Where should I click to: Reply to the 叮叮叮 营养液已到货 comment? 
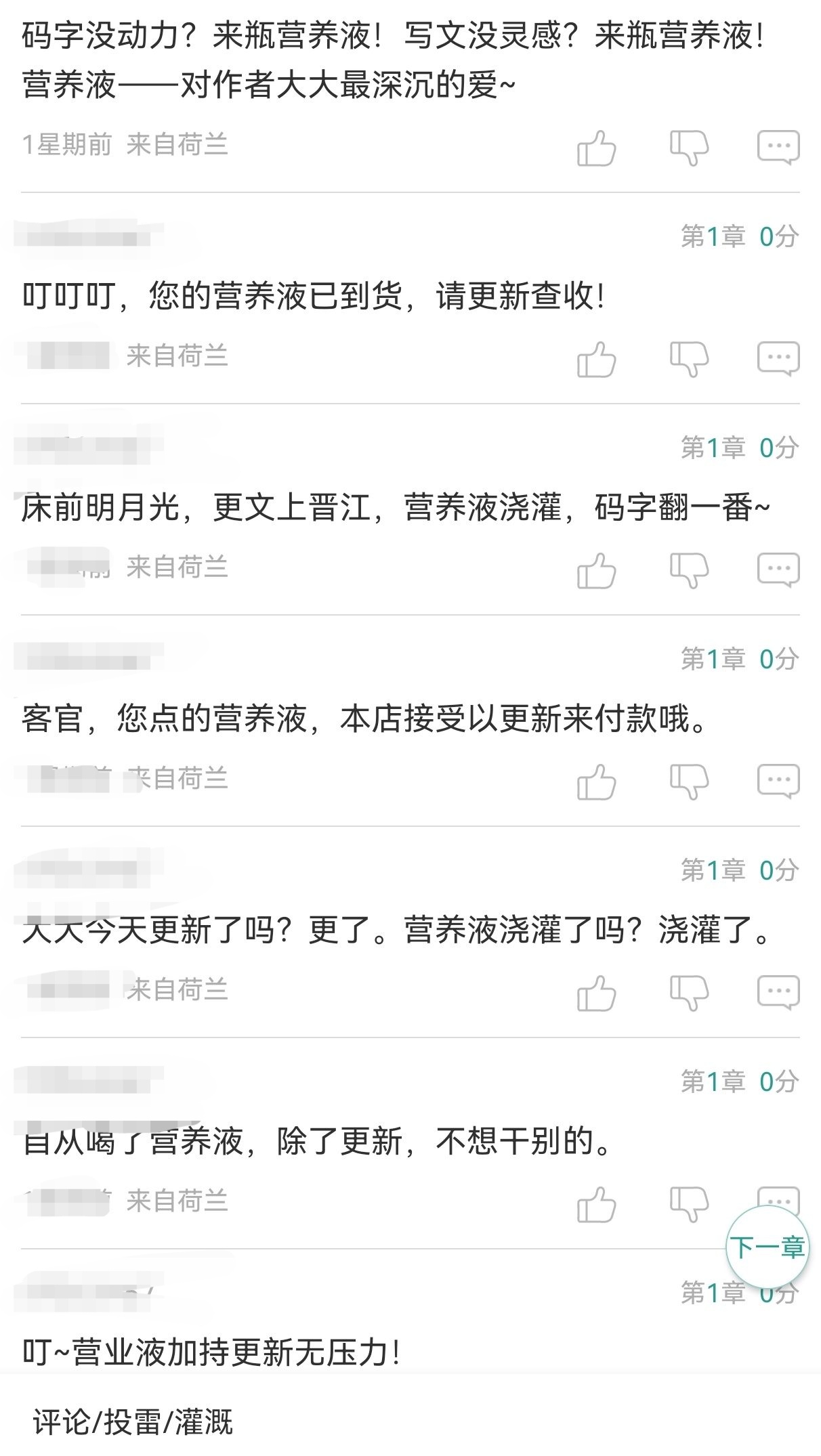pos(778,359)
